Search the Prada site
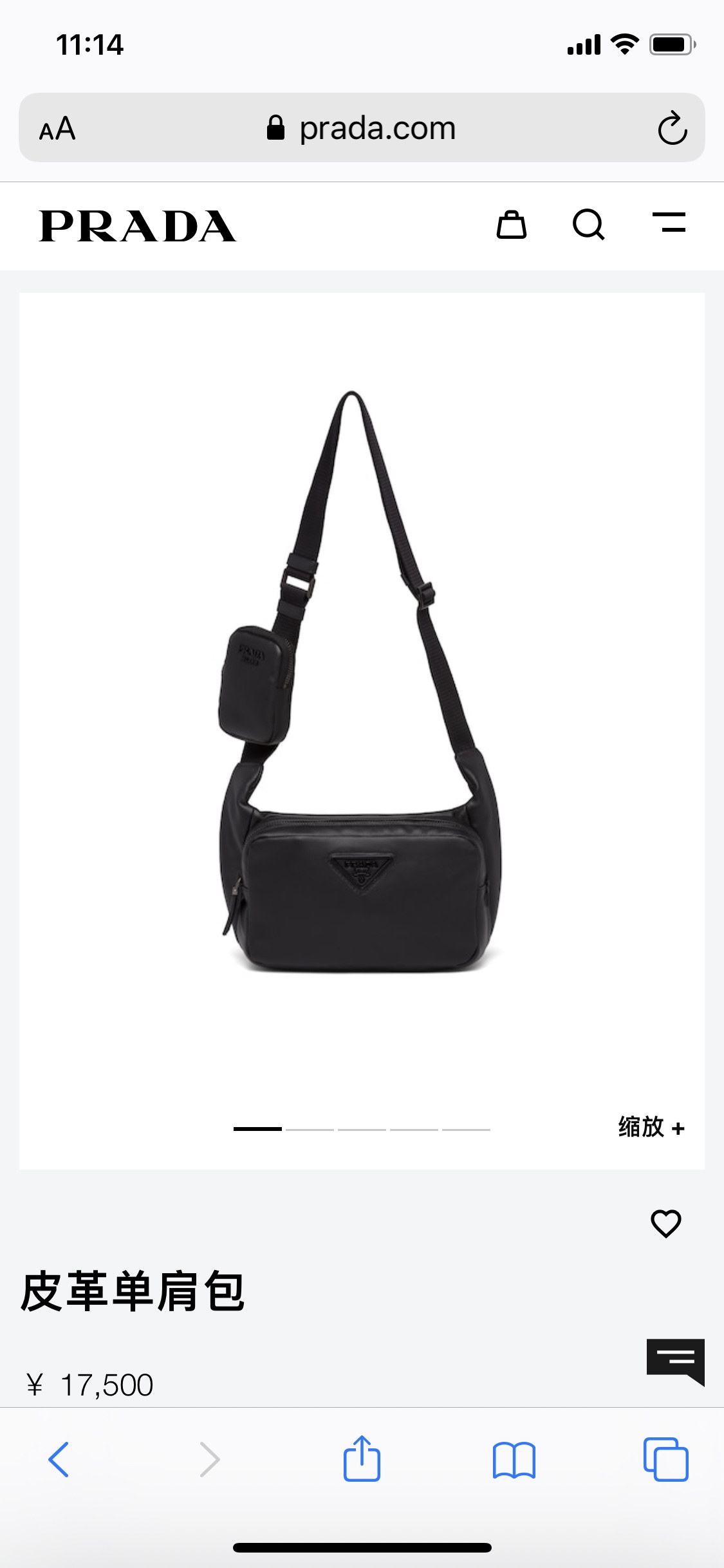The width and height of the screenshot is (724, 1568). pyautogui.click(x=588, y=225)
